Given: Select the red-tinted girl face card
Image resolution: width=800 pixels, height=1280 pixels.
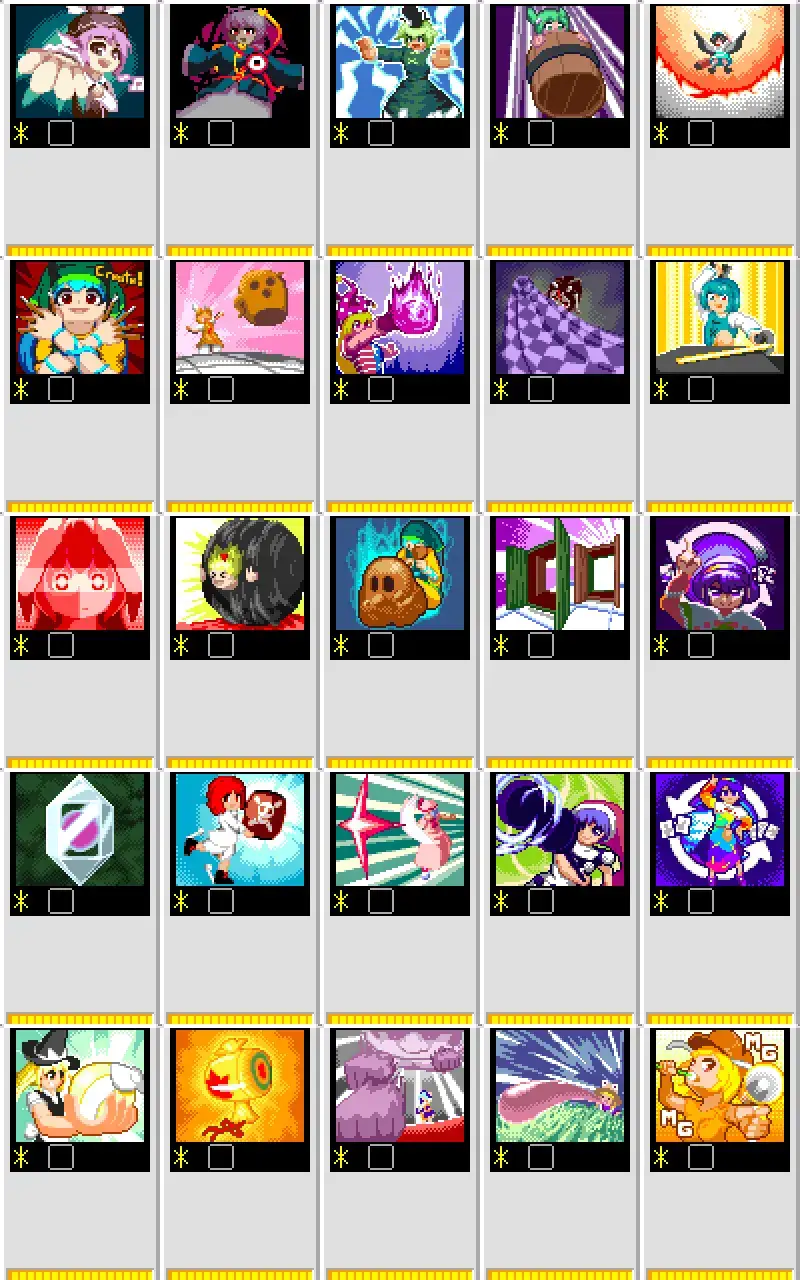Looking at the screenshot, I should pyautogui.click(x=80, y=573).
